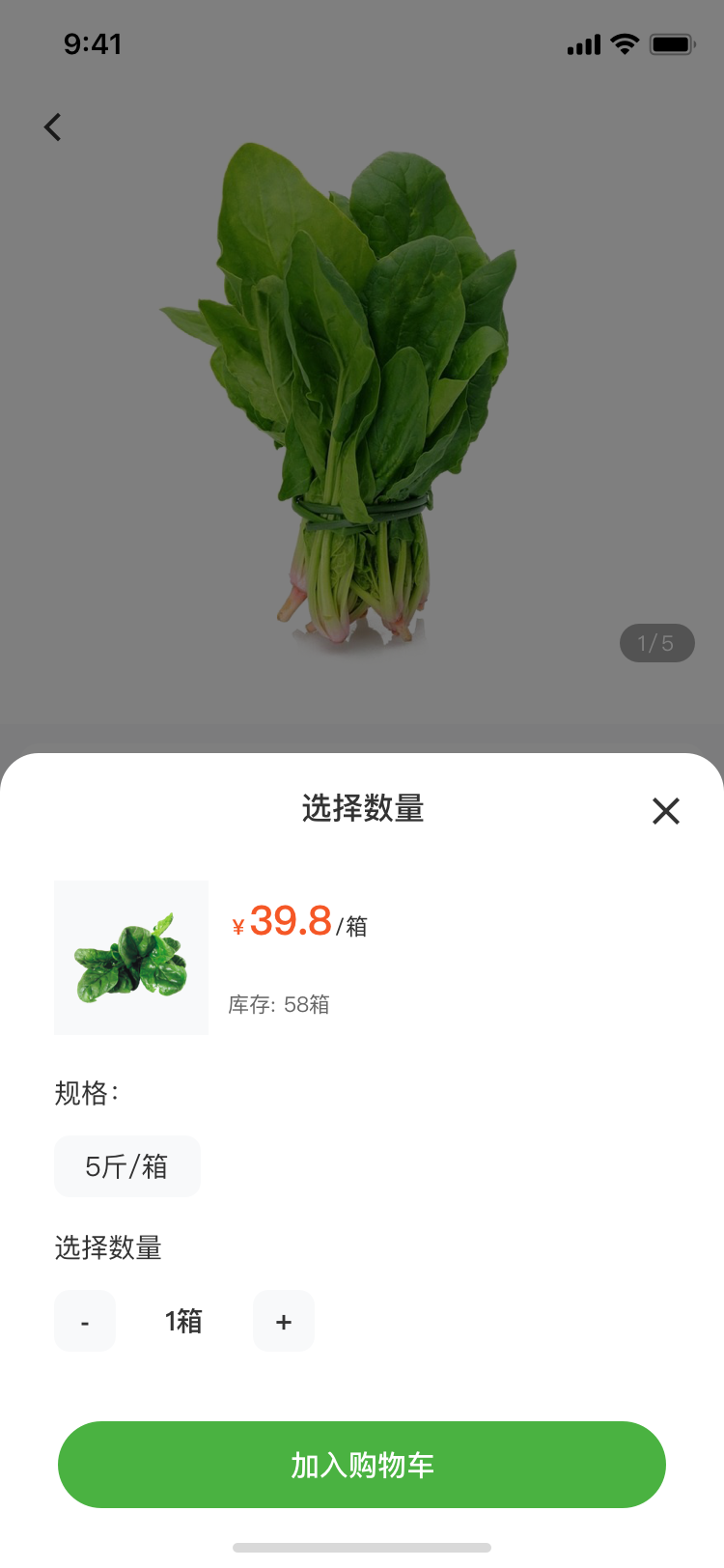Go back using the top-left arrow
The width and height of the screenshot is (724, 1568).
53,126
